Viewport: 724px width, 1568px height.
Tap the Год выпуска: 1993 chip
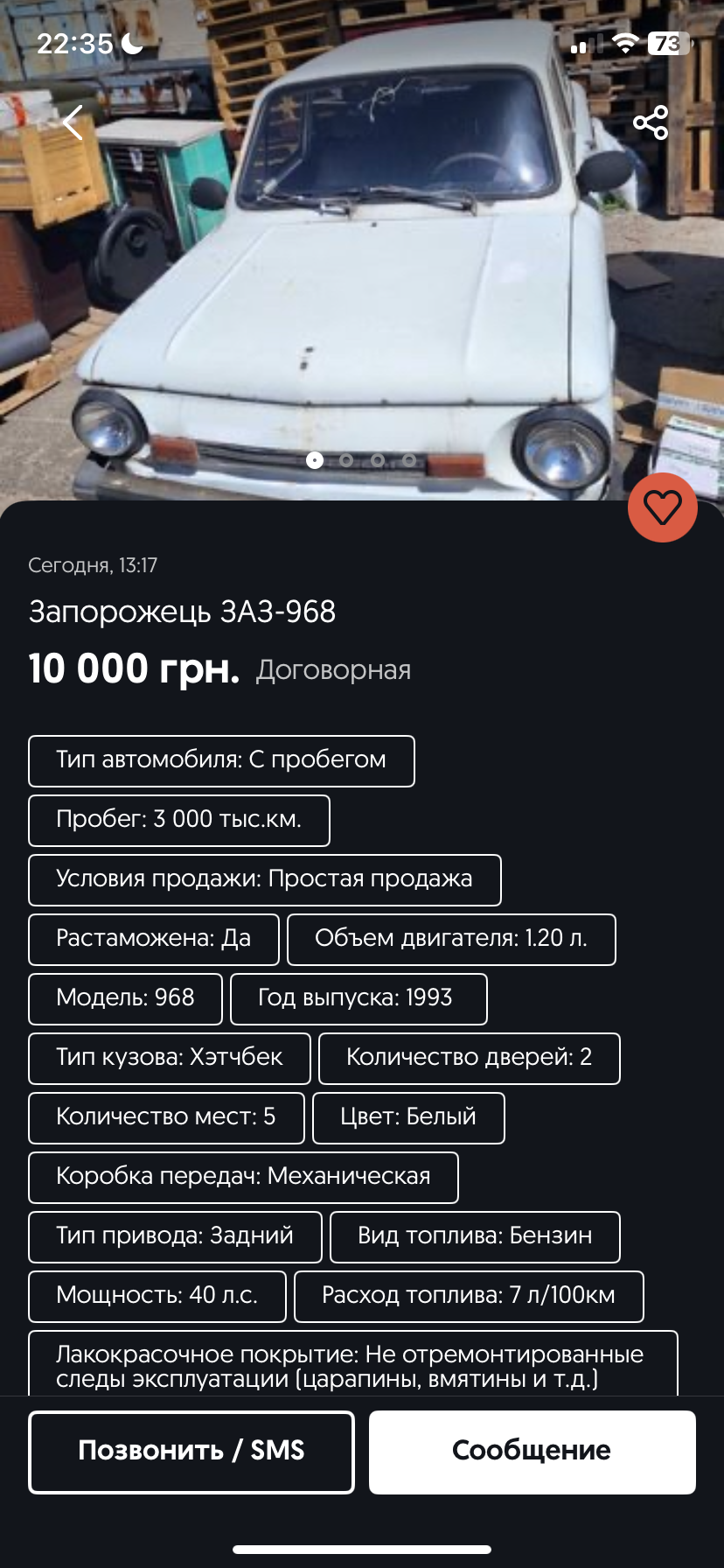click(359, 999)
